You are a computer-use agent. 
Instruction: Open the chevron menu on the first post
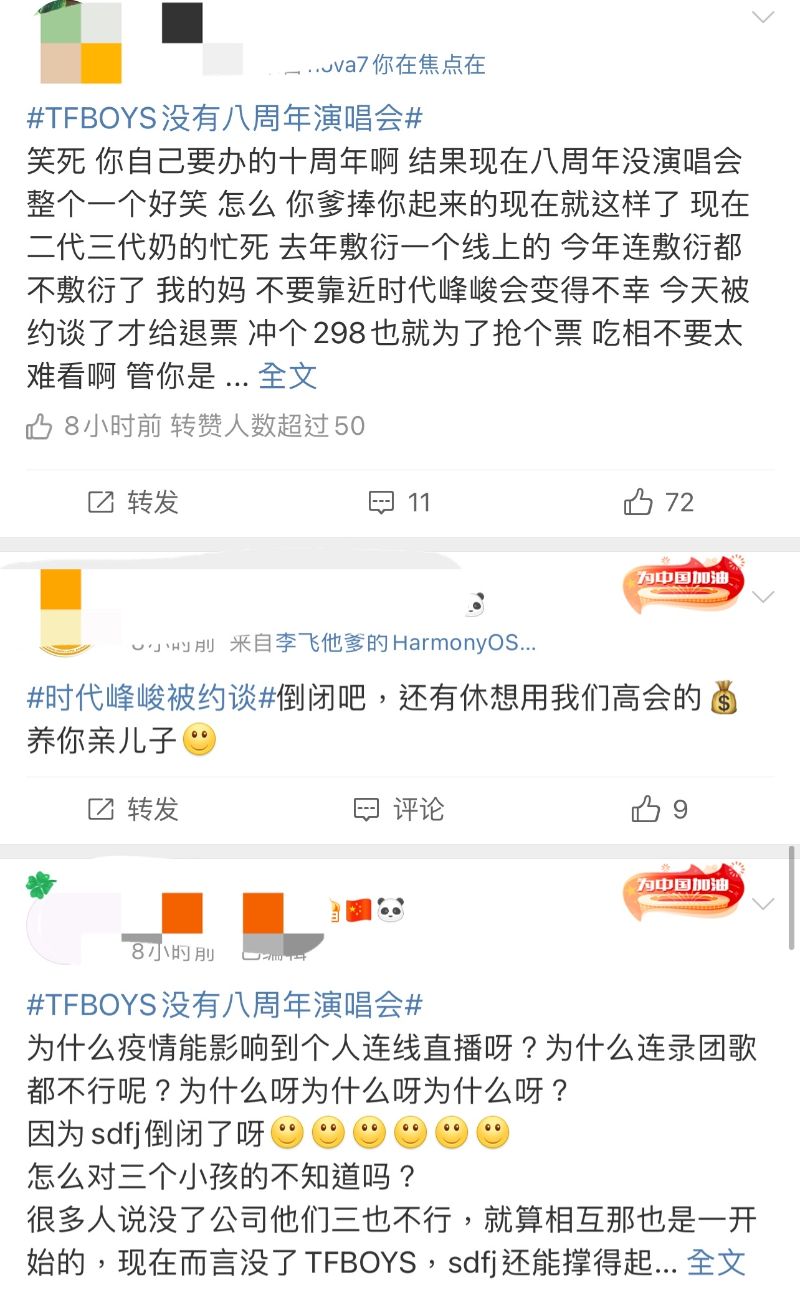[763, 17]
